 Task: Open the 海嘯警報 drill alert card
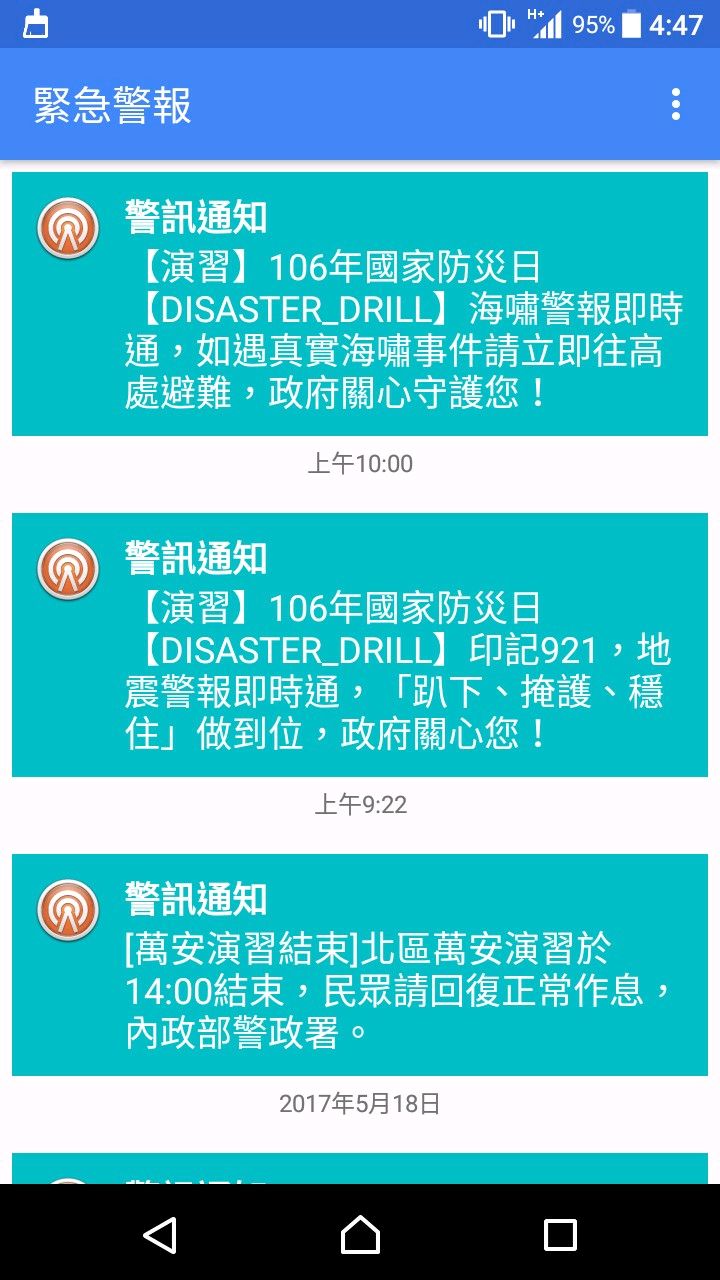pyautogui.click(x=360, y=304)
